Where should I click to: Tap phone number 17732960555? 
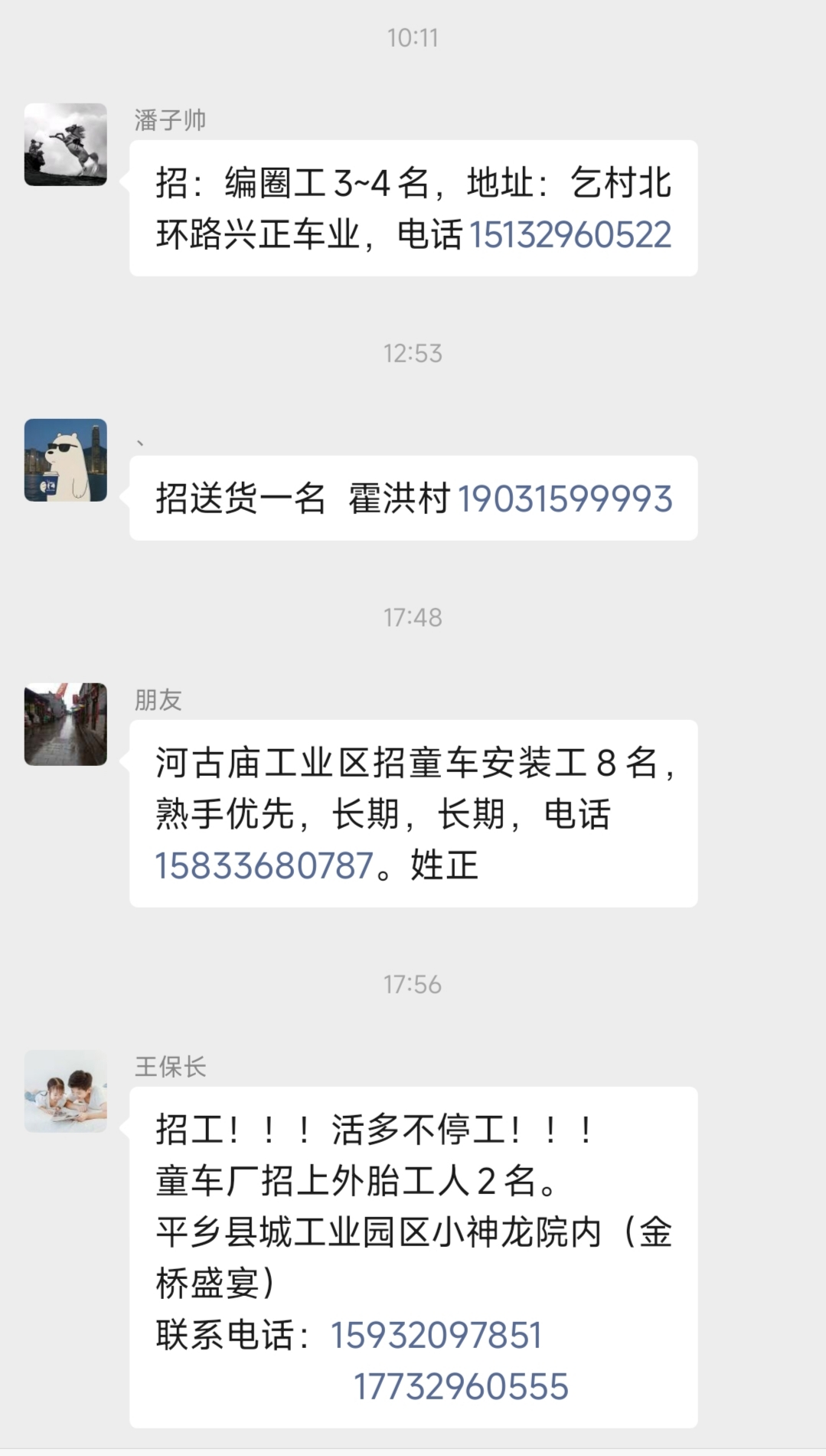[x=461, y=1386]
